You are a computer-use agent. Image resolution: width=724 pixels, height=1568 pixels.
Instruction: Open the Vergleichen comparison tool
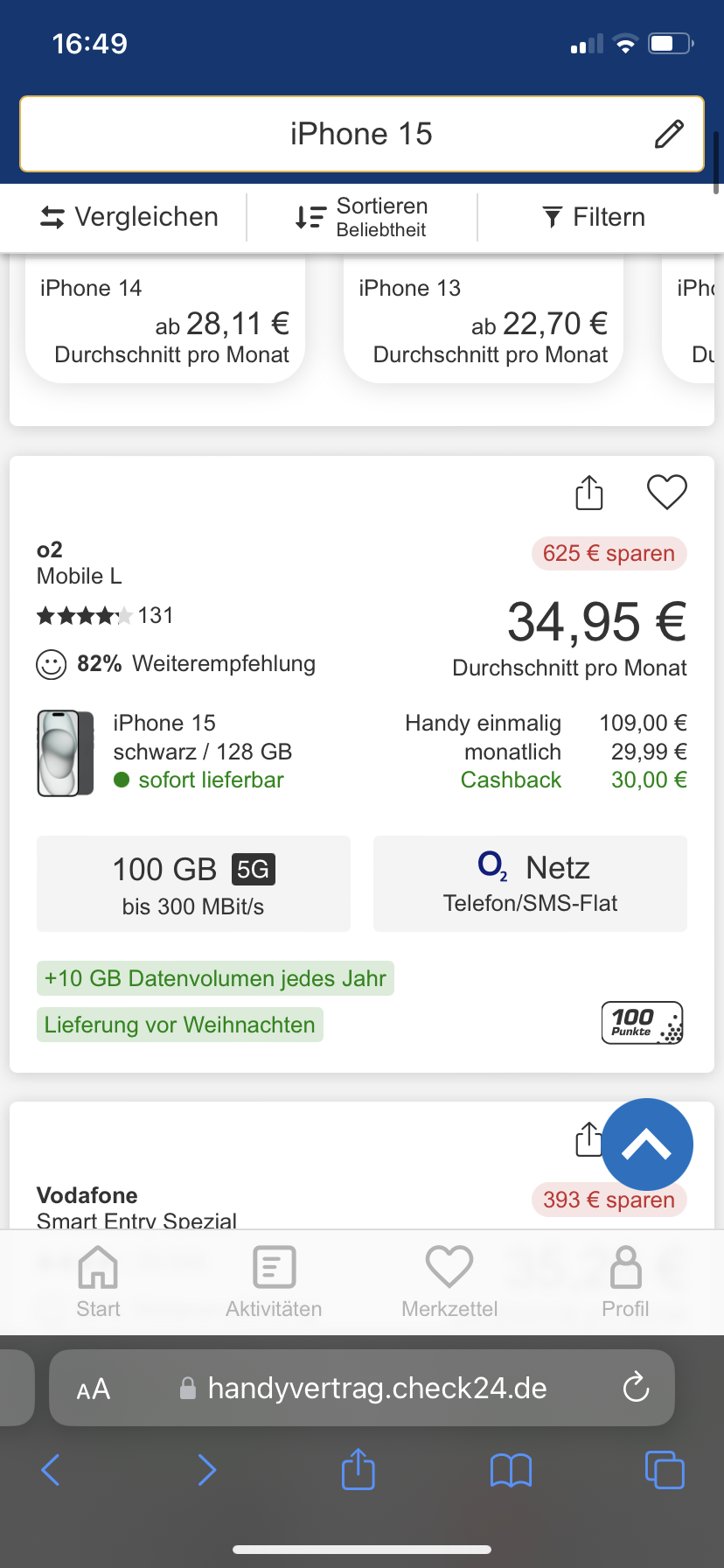click(129, 216)
